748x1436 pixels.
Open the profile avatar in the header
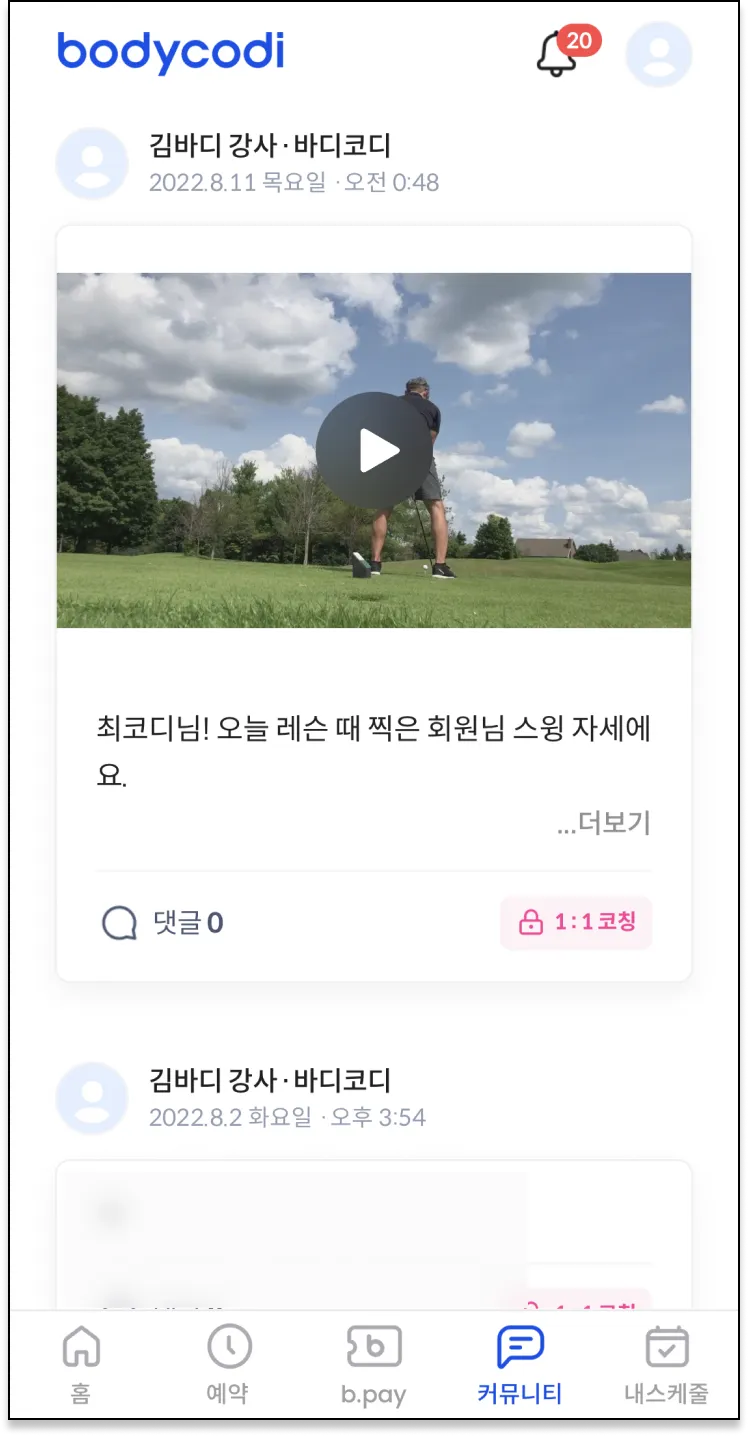659,54
